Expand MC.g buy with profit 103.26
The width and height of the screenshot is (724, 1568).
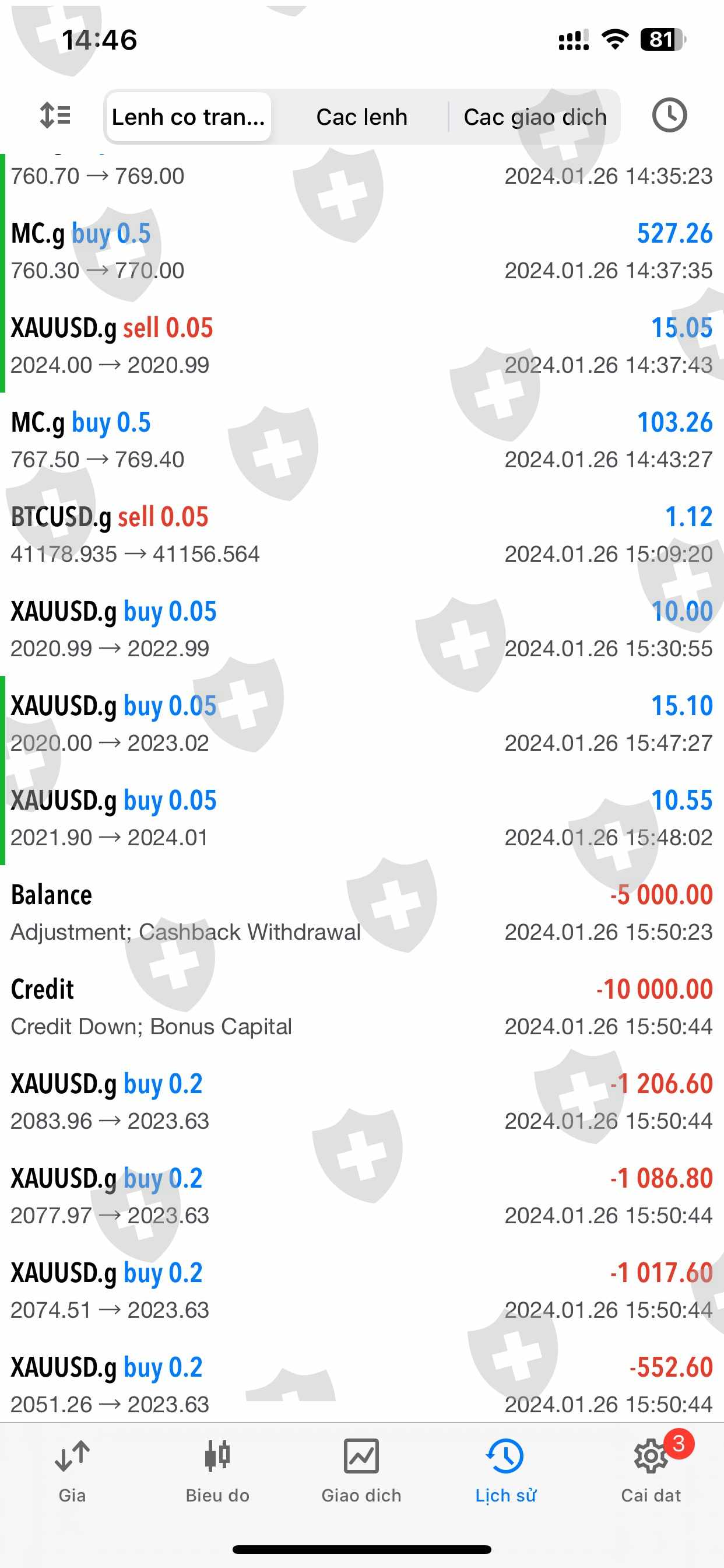click(361, 440)
